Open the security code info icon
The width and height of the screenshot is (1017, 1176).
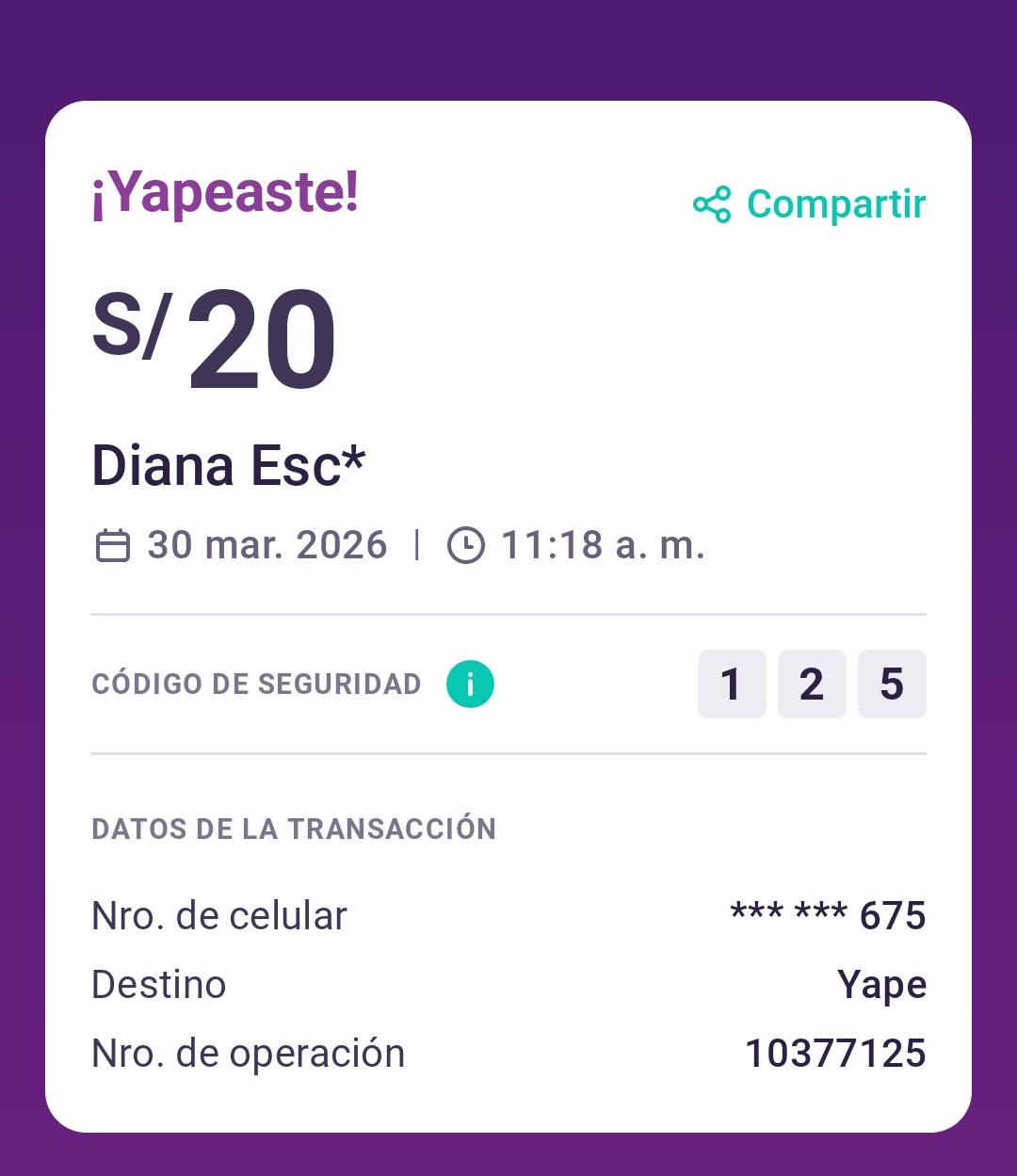[x=470, y=684]
